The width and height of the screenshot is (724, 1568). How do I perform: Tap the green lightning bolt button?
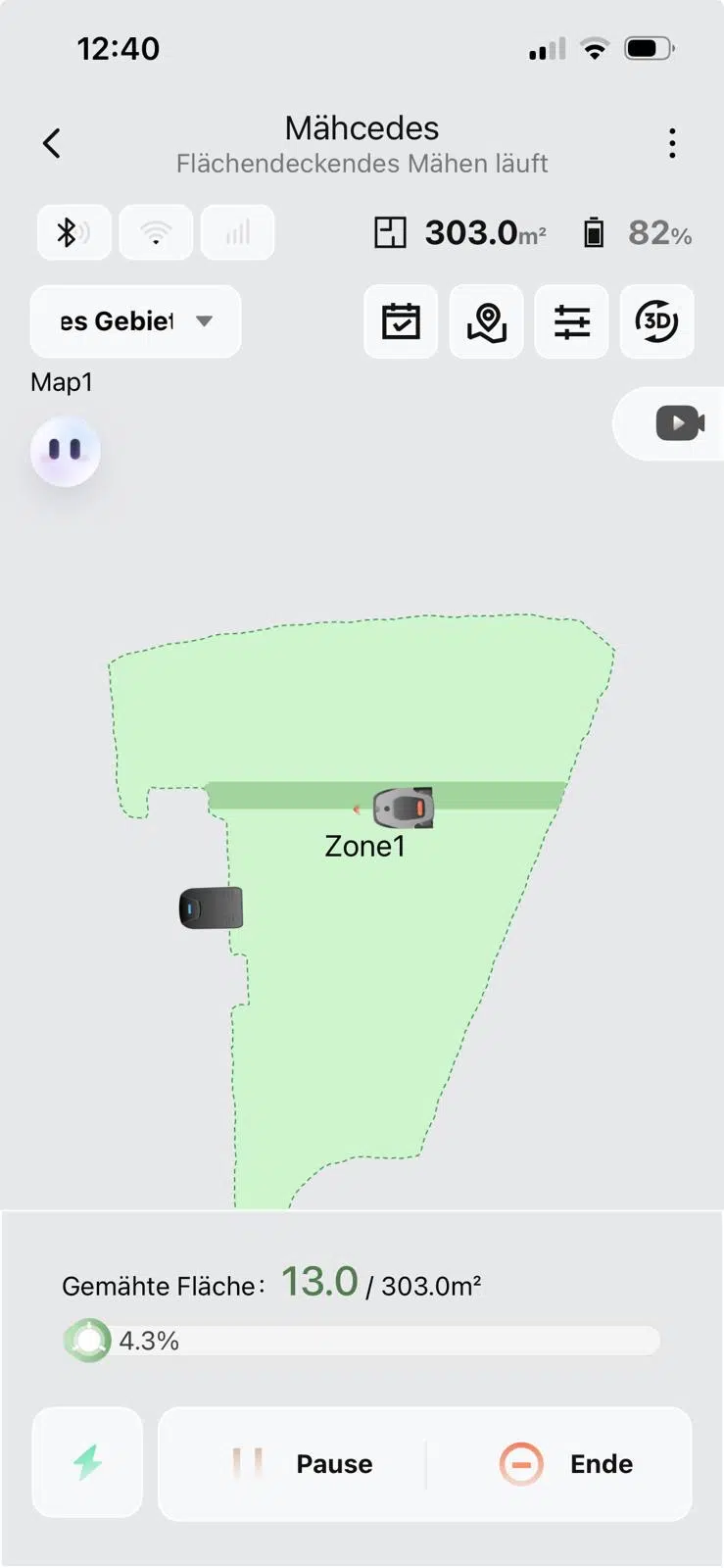pos(87,1463)
